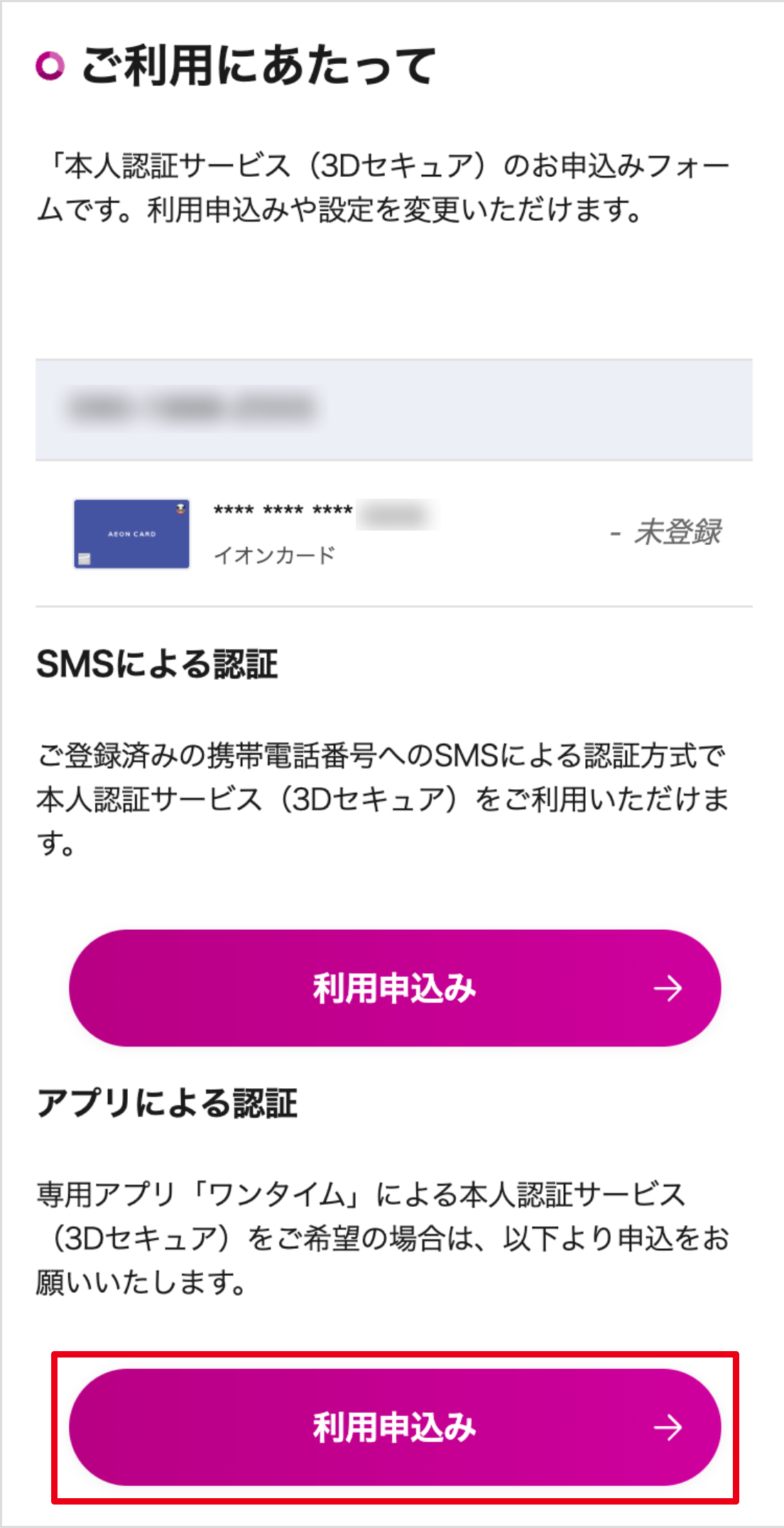Tap 利用申込み under SMSによる認証
This screenshot has height=1528, width=784.
(x=395, y=987)
